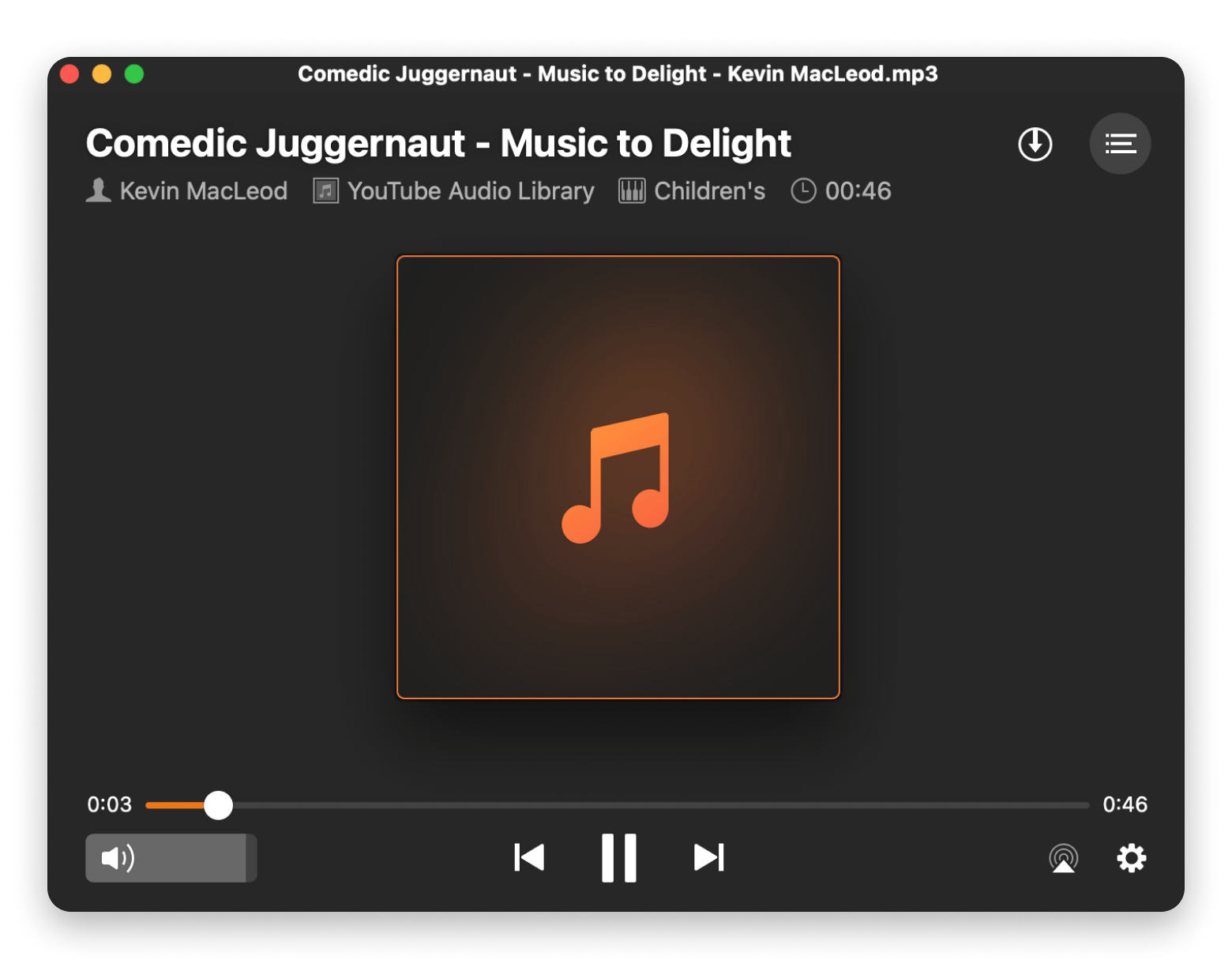Maximize the window with green button
The width and height of the screenshot is (1232, 975).
click(x=134, y=74)
